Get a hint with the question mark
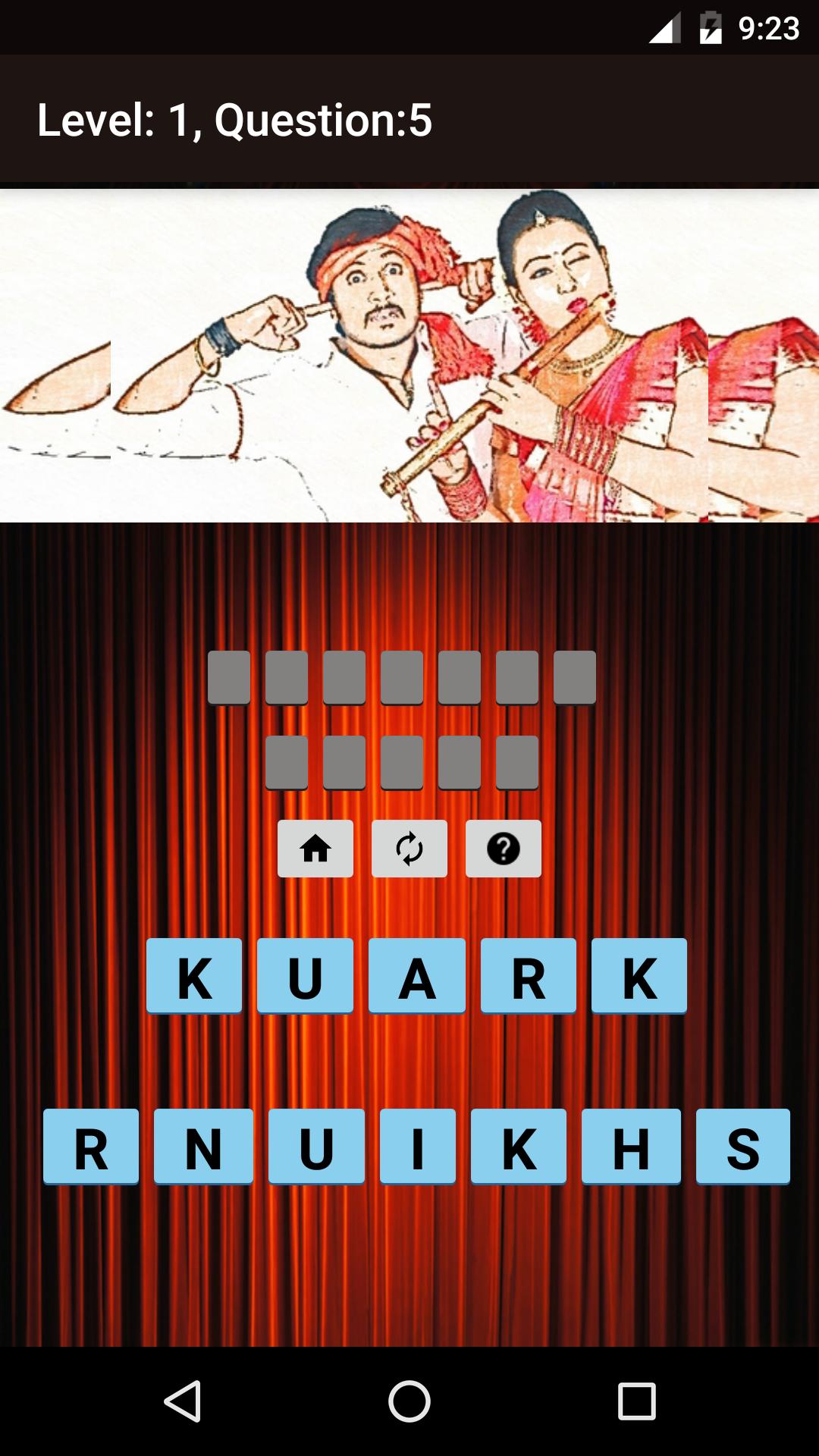Viewport: 819px width, 1456px height. [x=503, y=849]
